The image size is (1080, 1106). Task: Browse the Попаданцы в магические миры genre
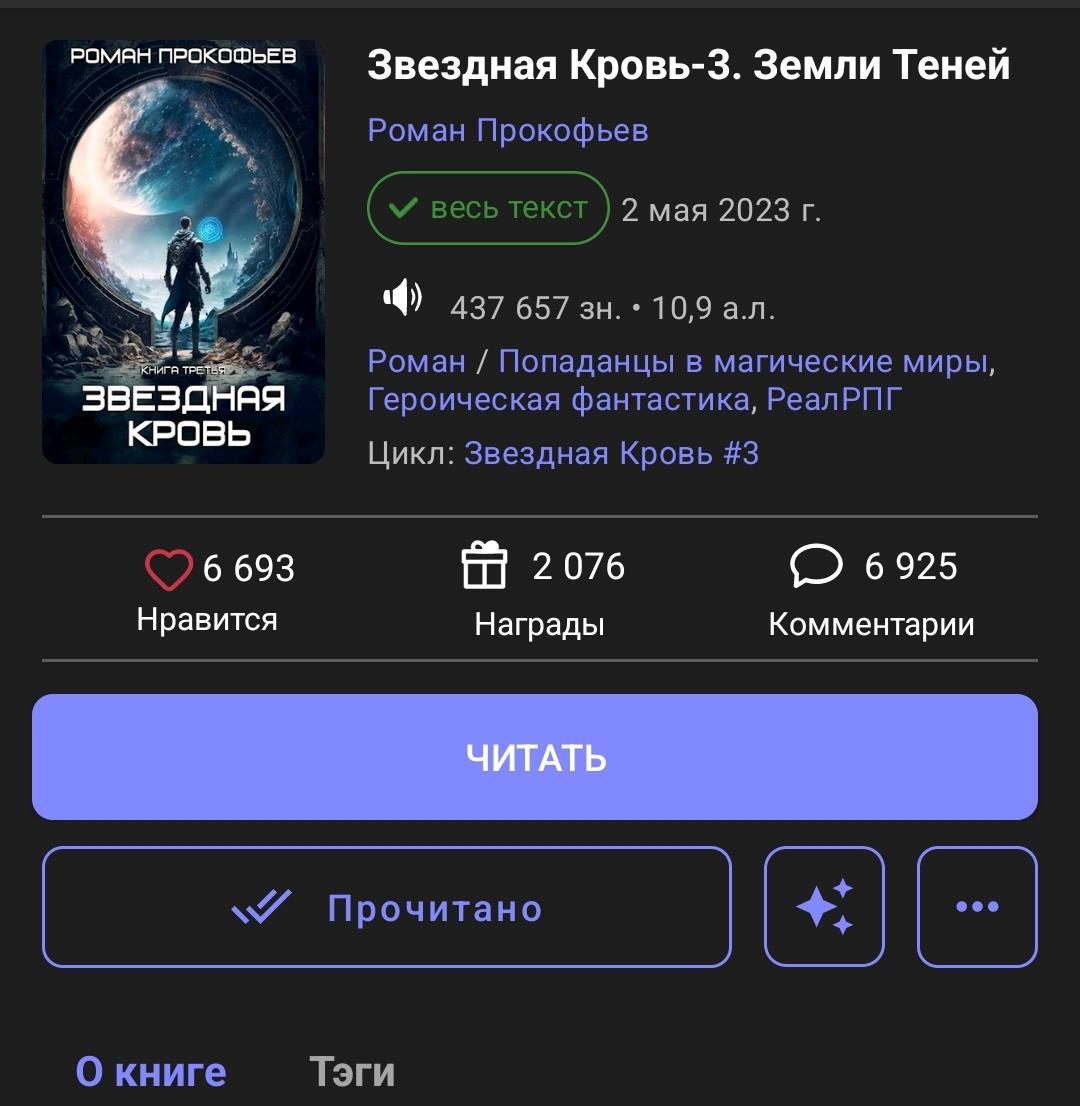[743, 361]
